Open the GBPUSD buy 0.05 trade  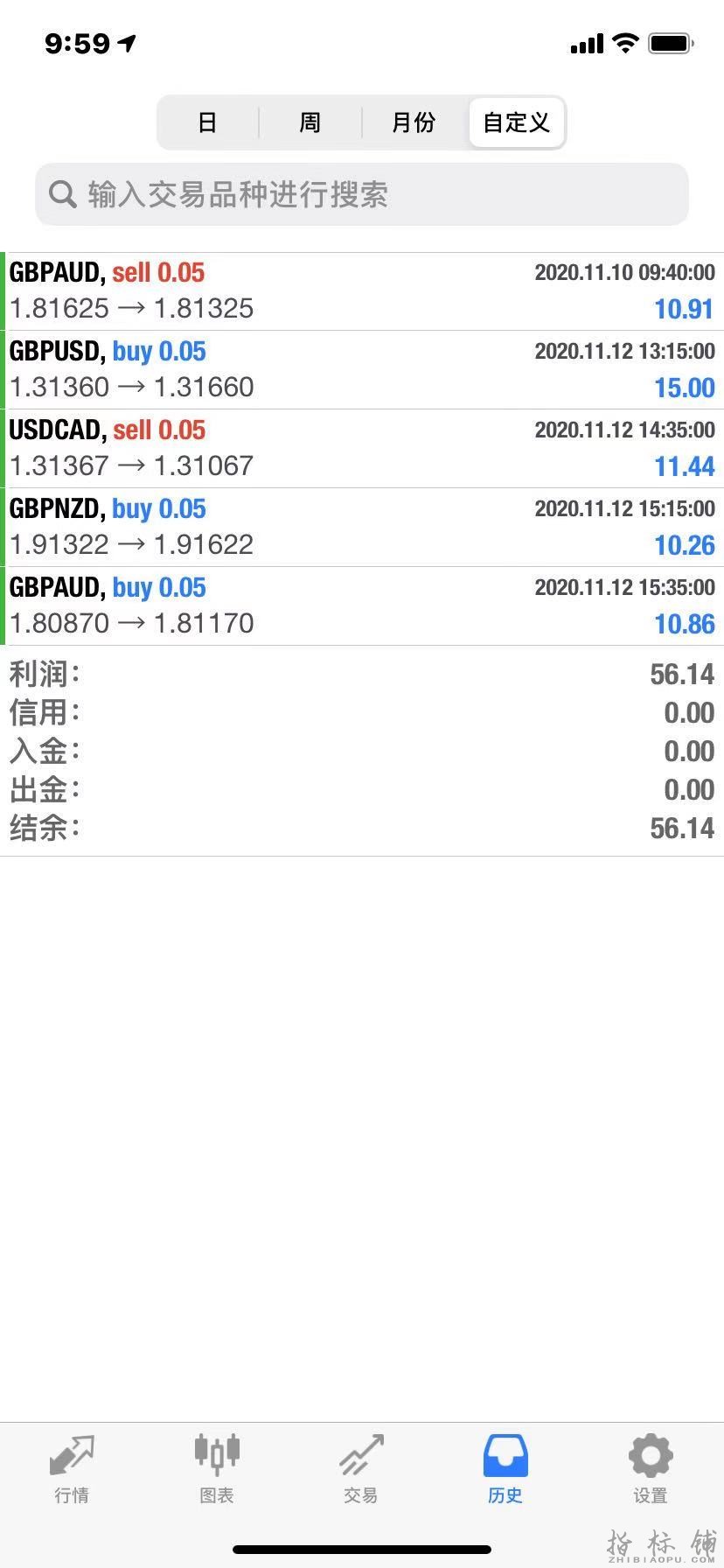pos(362,370)
